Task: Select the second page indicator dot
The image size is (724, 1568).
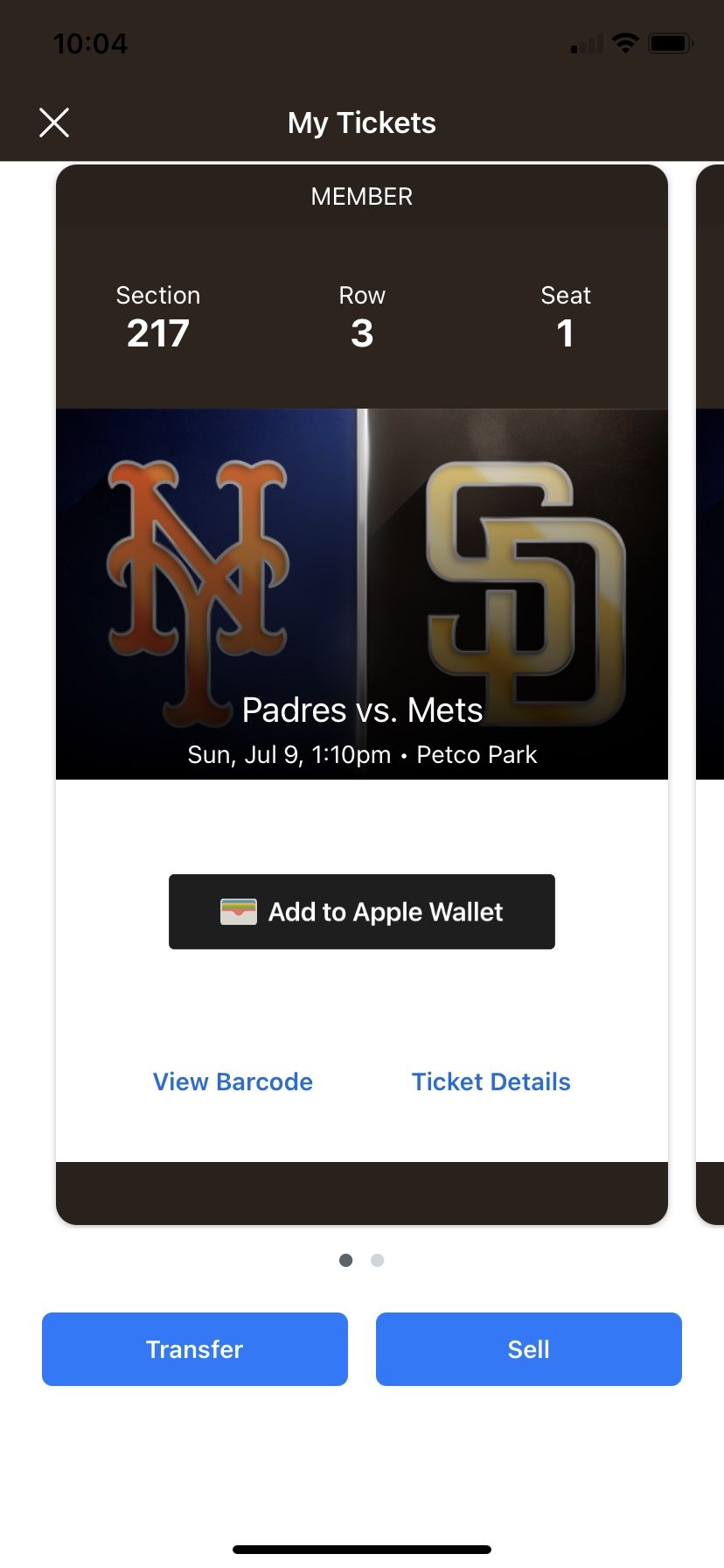Action: 377,1260
